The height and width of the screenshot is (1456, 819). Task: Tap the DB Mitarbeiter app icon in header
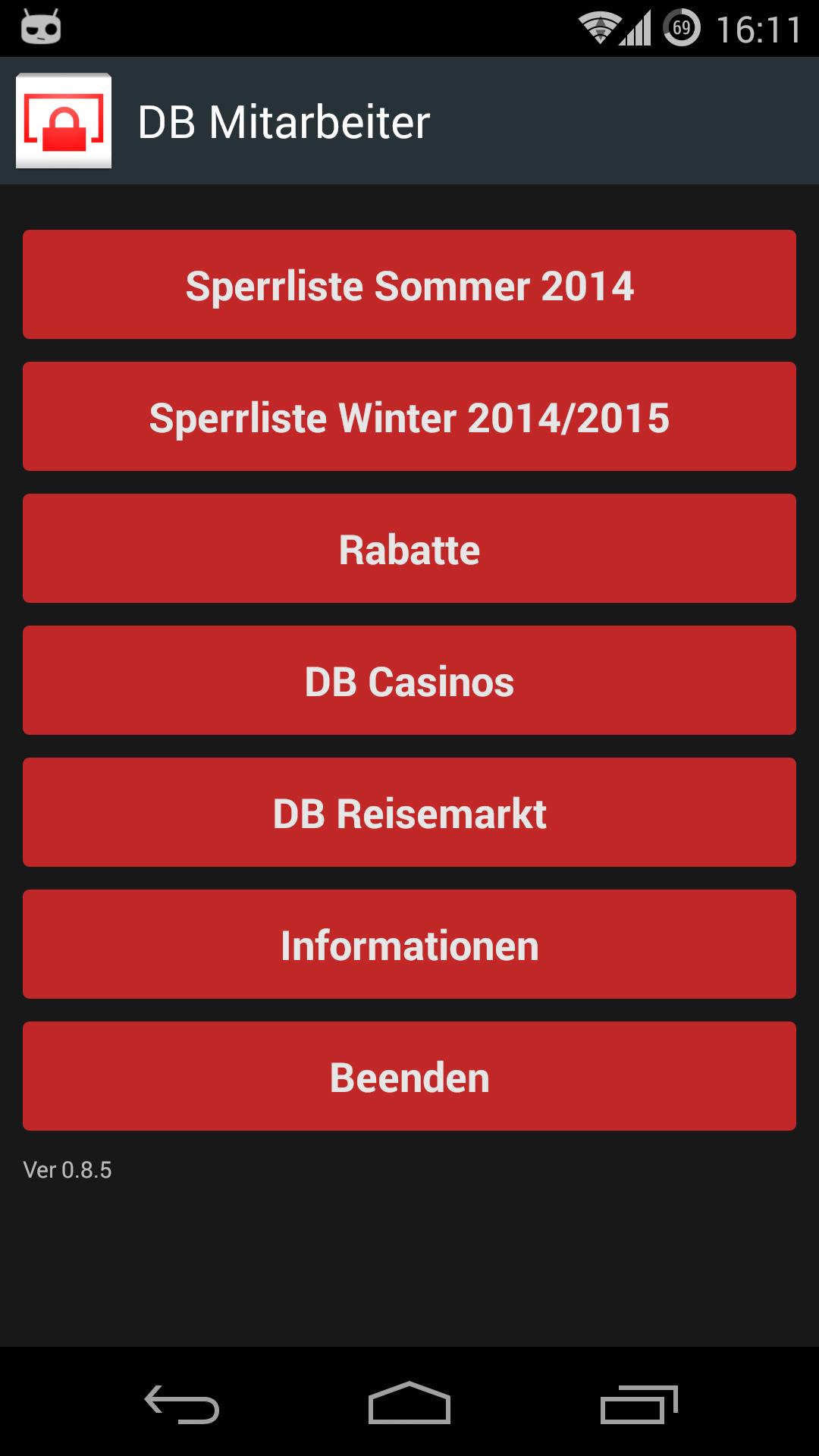[x=64, y=121]
